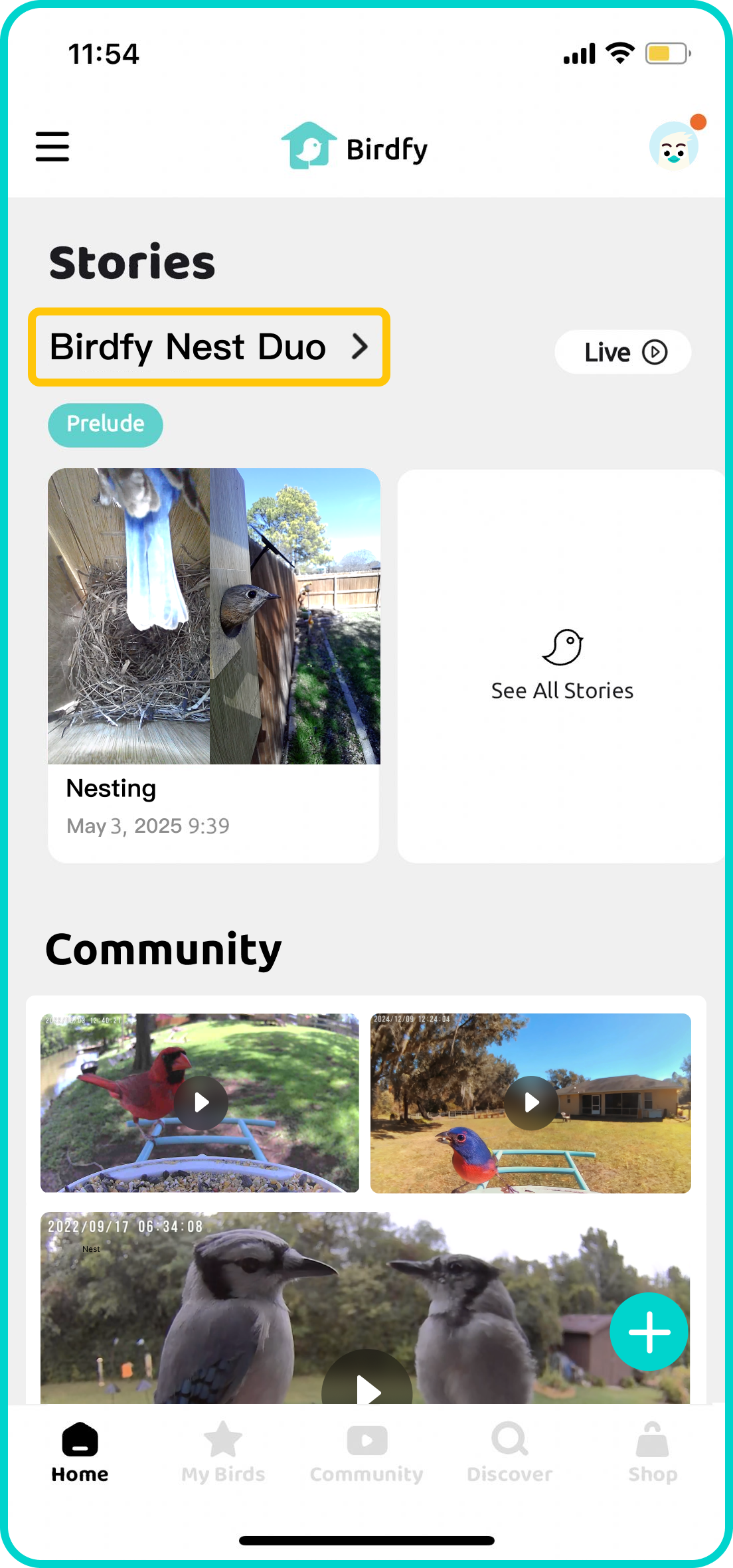Open the Nesting story card

pyautogui.click(x=214, y=664)
